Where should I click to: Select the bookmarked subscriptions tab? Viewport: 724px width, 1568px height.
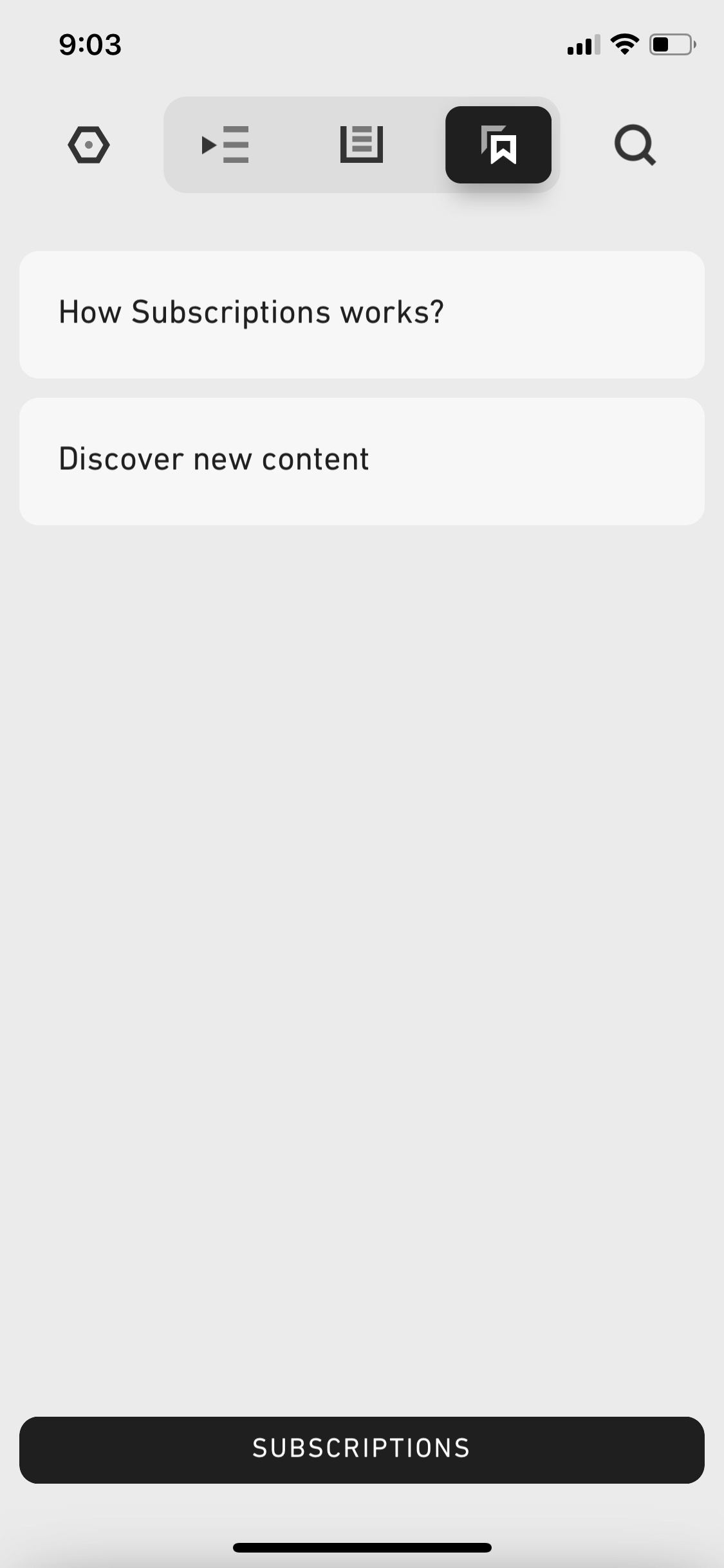498,145
